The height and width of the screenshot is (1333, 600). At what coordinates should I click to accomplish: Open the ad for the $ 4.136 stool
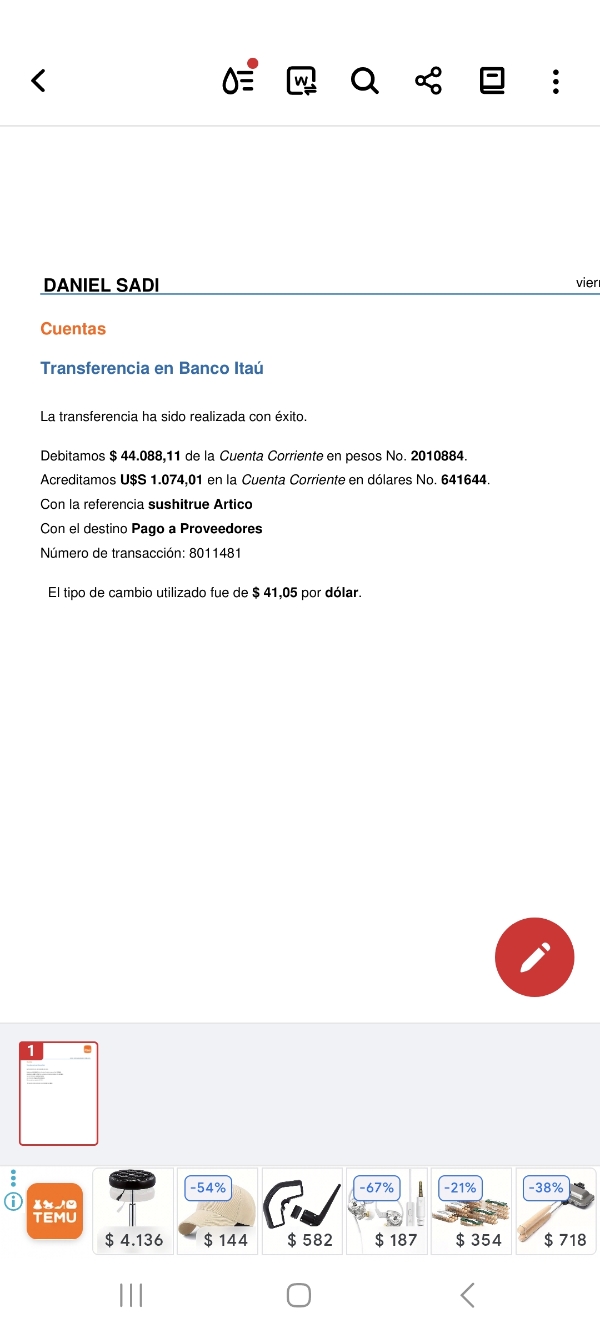pyautogui.click(x=133, y=1211)
